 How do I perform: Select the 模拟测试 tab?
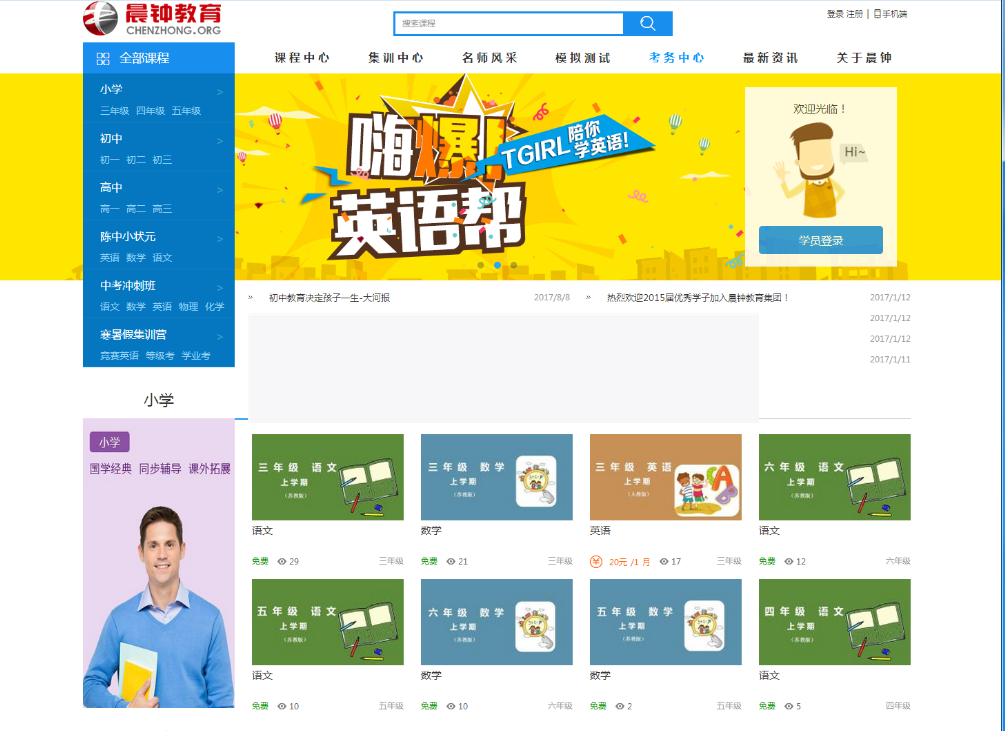583,58
